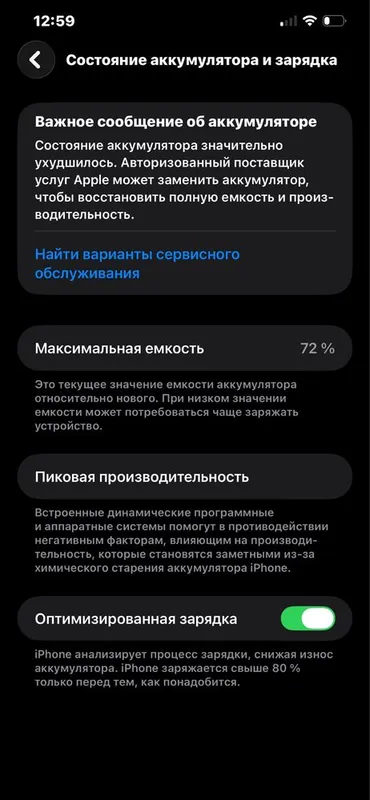Go back using the top-left arrow
Screen dimensions: 370x800
pyautogui.click(x=36, y=60)
